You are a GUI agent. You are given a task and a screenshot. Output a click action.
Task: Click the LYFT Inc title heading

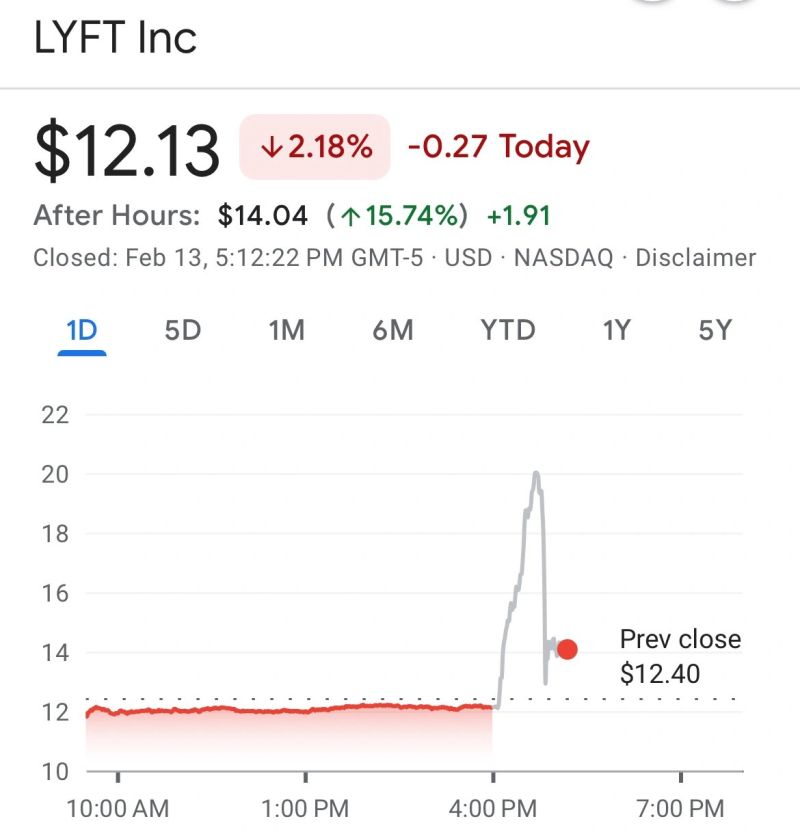115,38
